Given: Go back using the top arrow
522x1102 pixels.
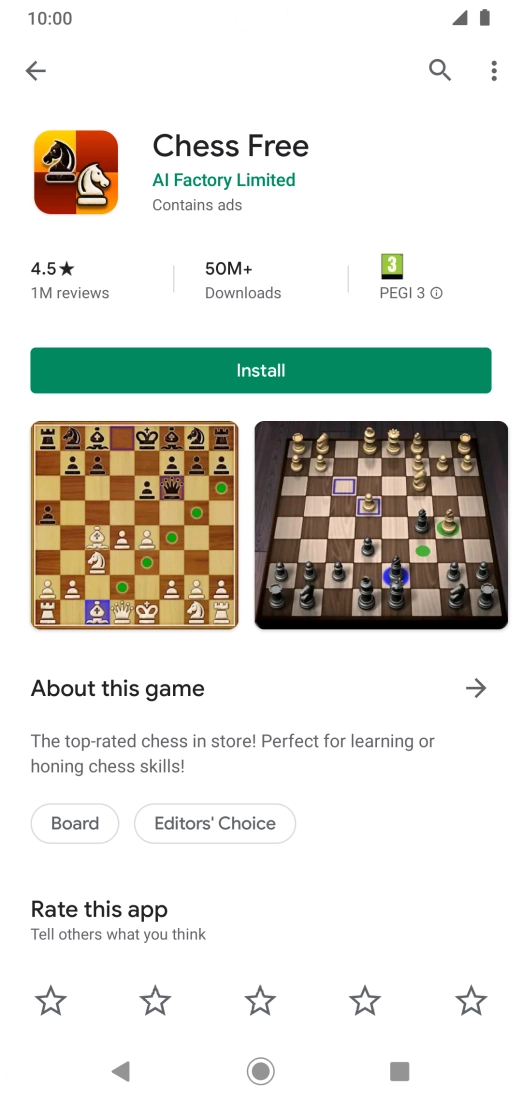Looking at the screenshot, I should (x=35, y=70).
